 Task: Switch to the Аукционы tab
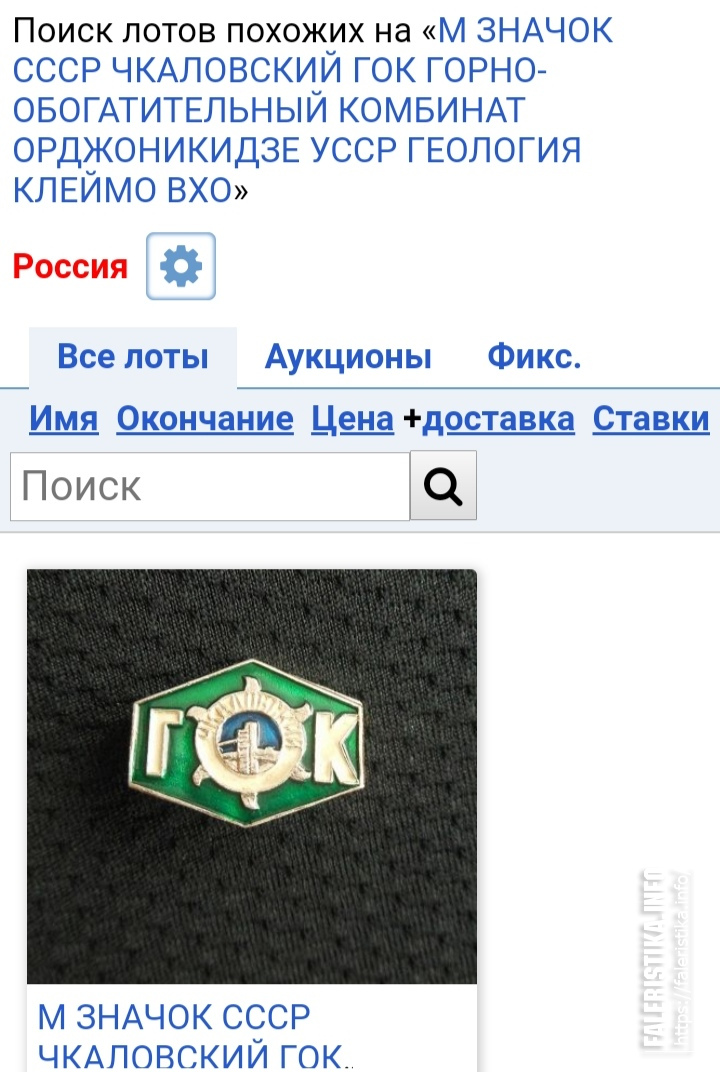pos(348,357)
